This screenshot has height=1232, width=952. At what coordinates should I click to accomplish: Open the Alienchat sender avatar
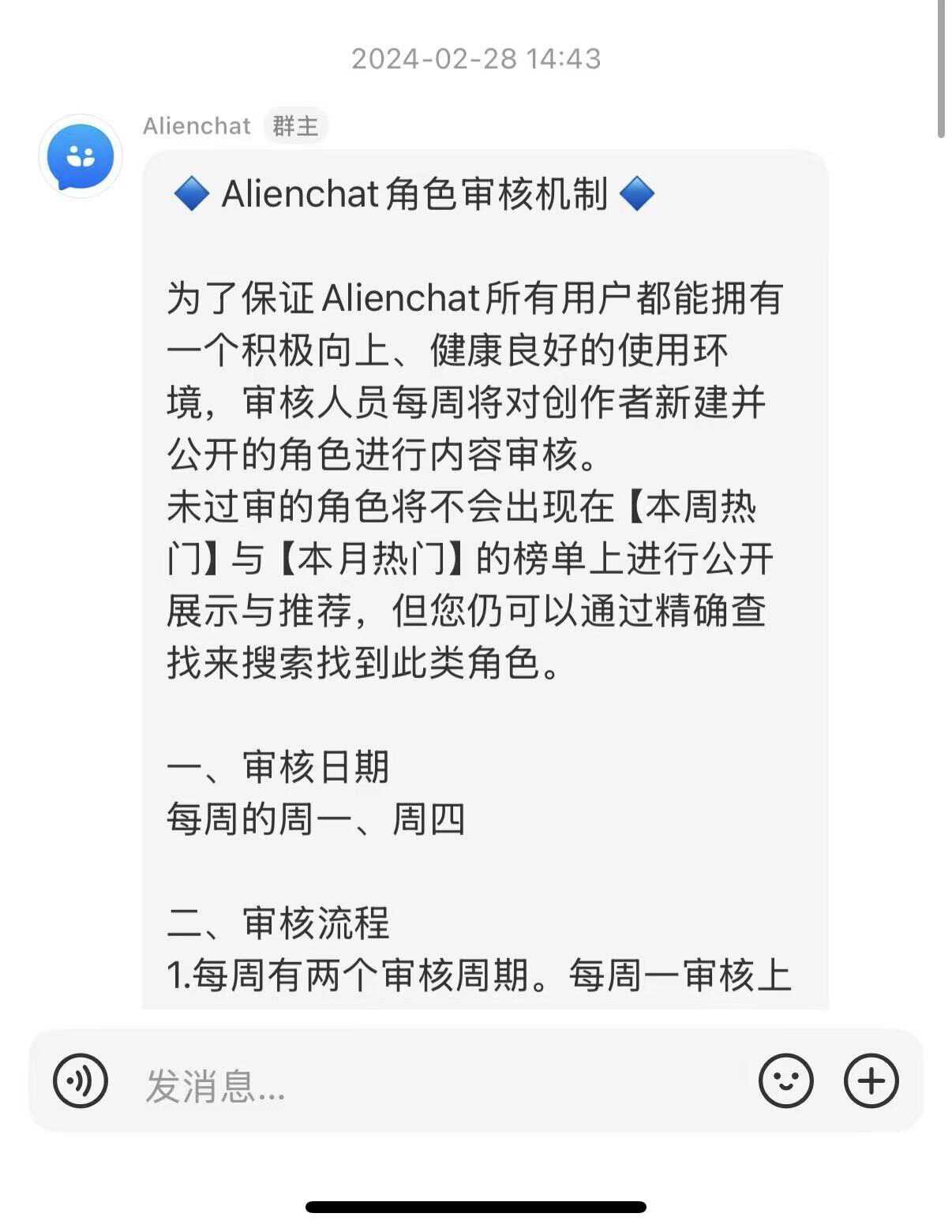(81, 156)
